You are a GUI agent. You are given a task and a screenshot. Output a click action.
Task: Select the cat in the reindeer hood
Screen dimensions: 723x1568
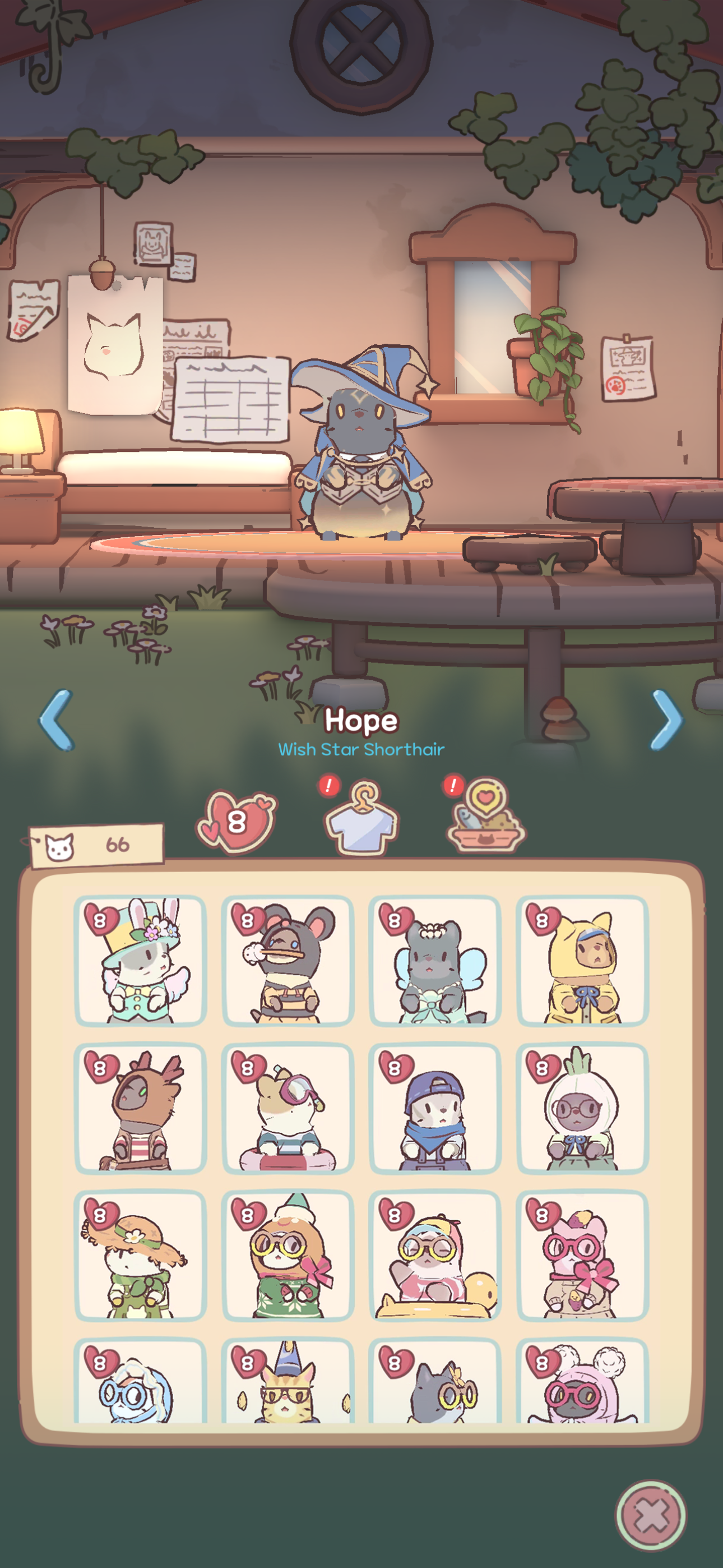[141, 1108]
